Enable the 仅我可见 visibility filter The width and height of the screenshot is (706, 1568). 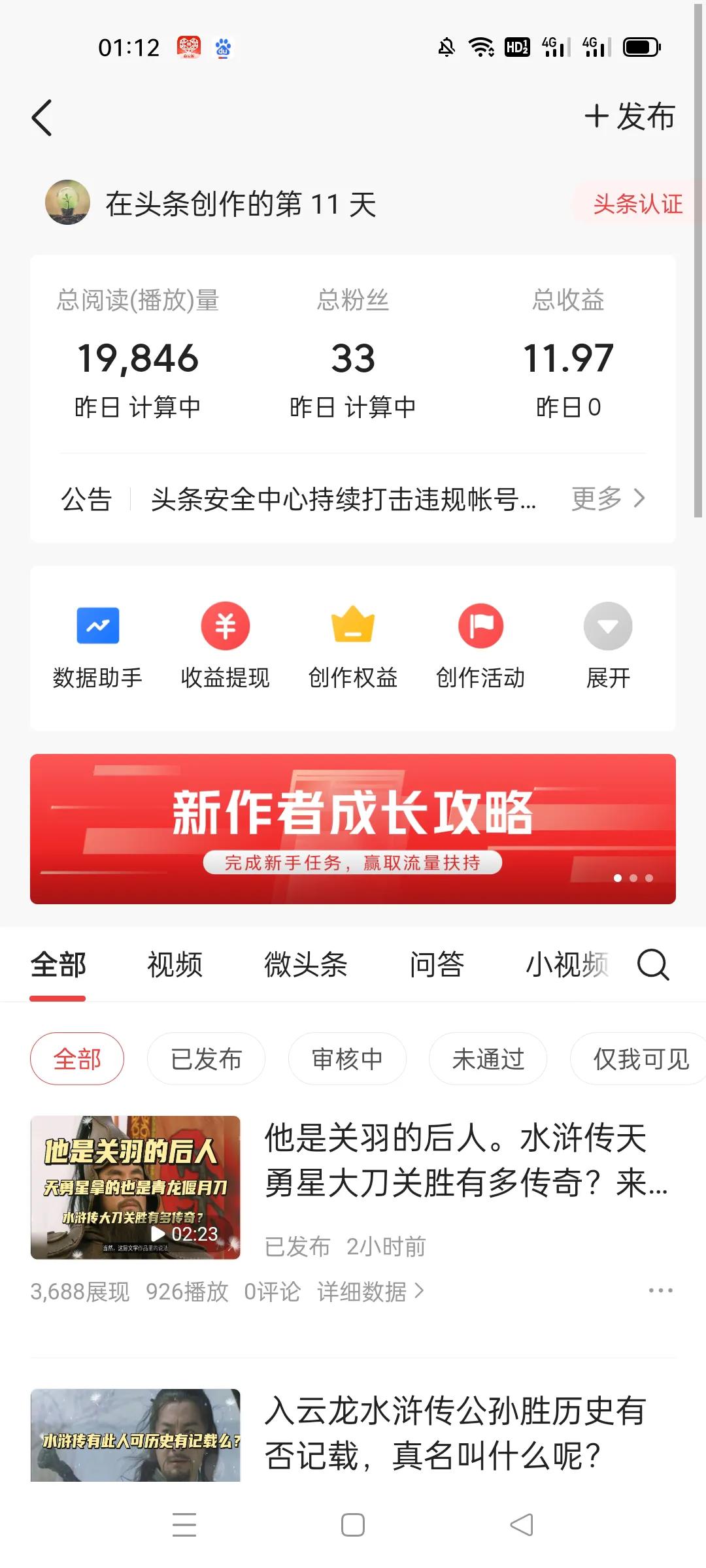click(637, 1058)
